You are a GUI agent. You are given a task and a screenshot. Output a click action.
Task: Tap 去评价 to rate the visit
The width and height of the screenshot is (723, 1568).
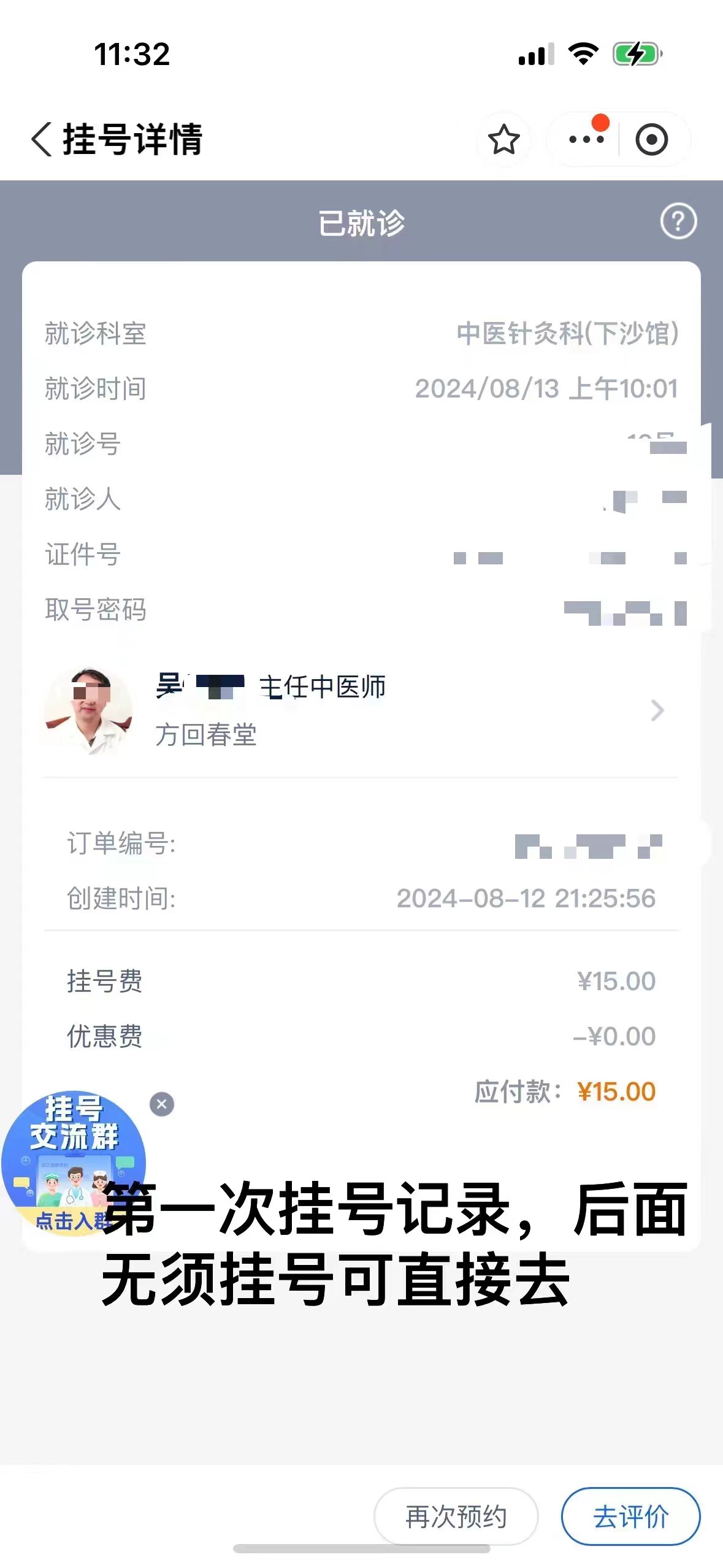630,1516
